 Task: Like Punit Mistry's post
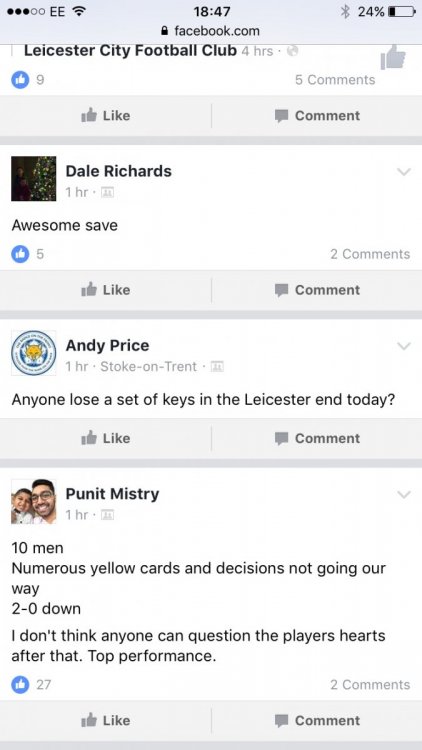click(x=106, y=720)
